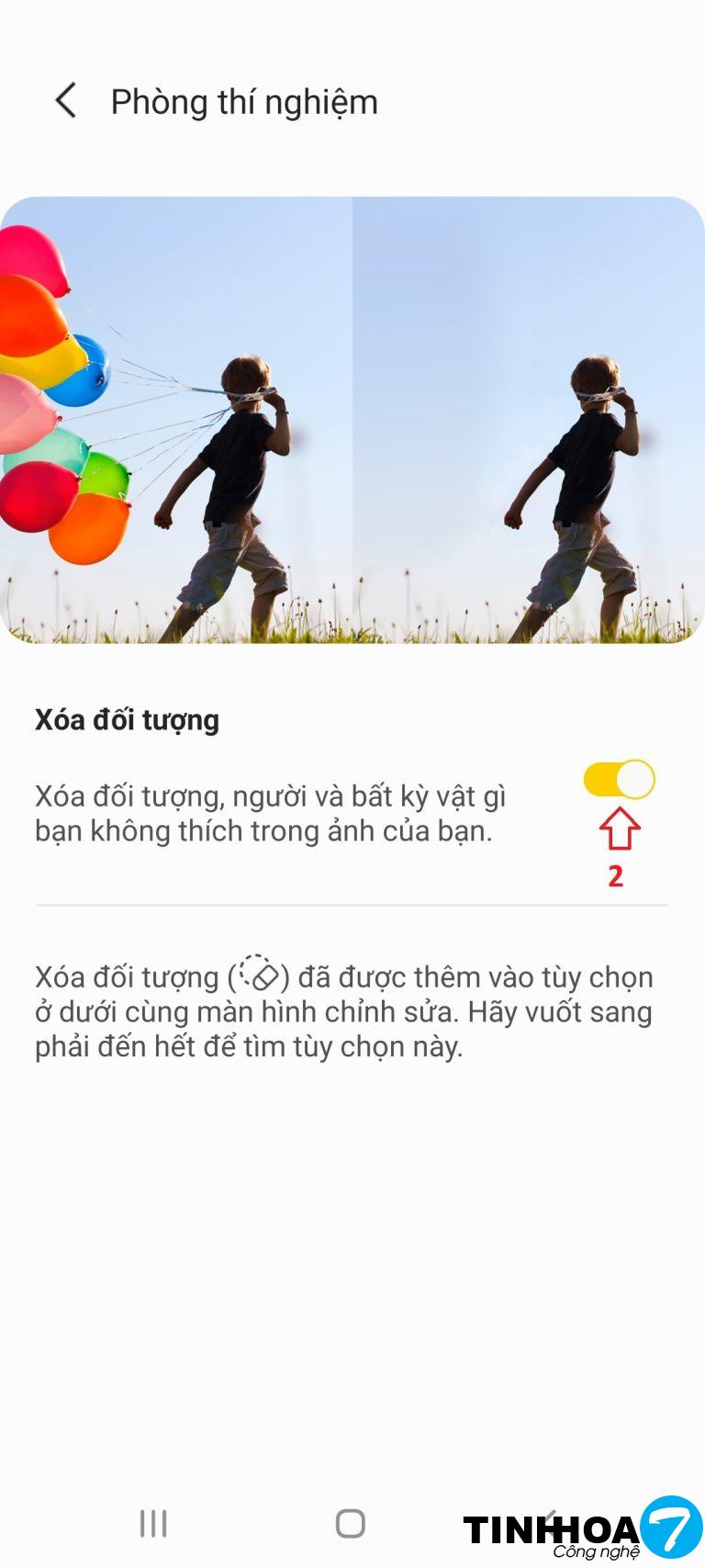Toggle the Xóa đối tượng switch off

(619, 780)
